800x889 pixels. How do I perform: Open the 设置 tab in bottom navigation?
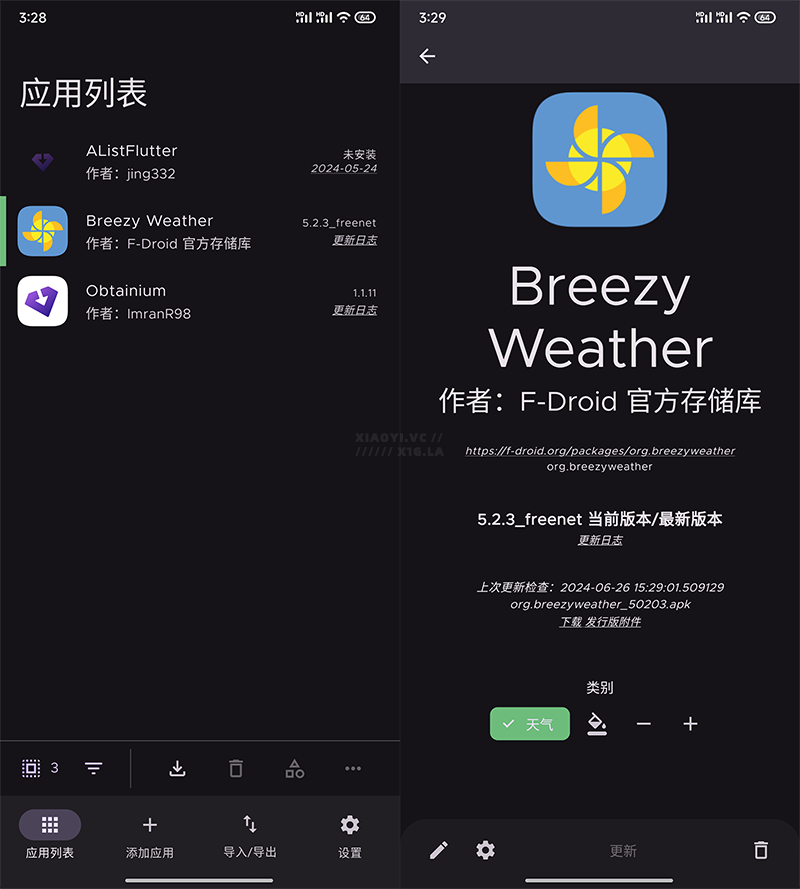350,835
